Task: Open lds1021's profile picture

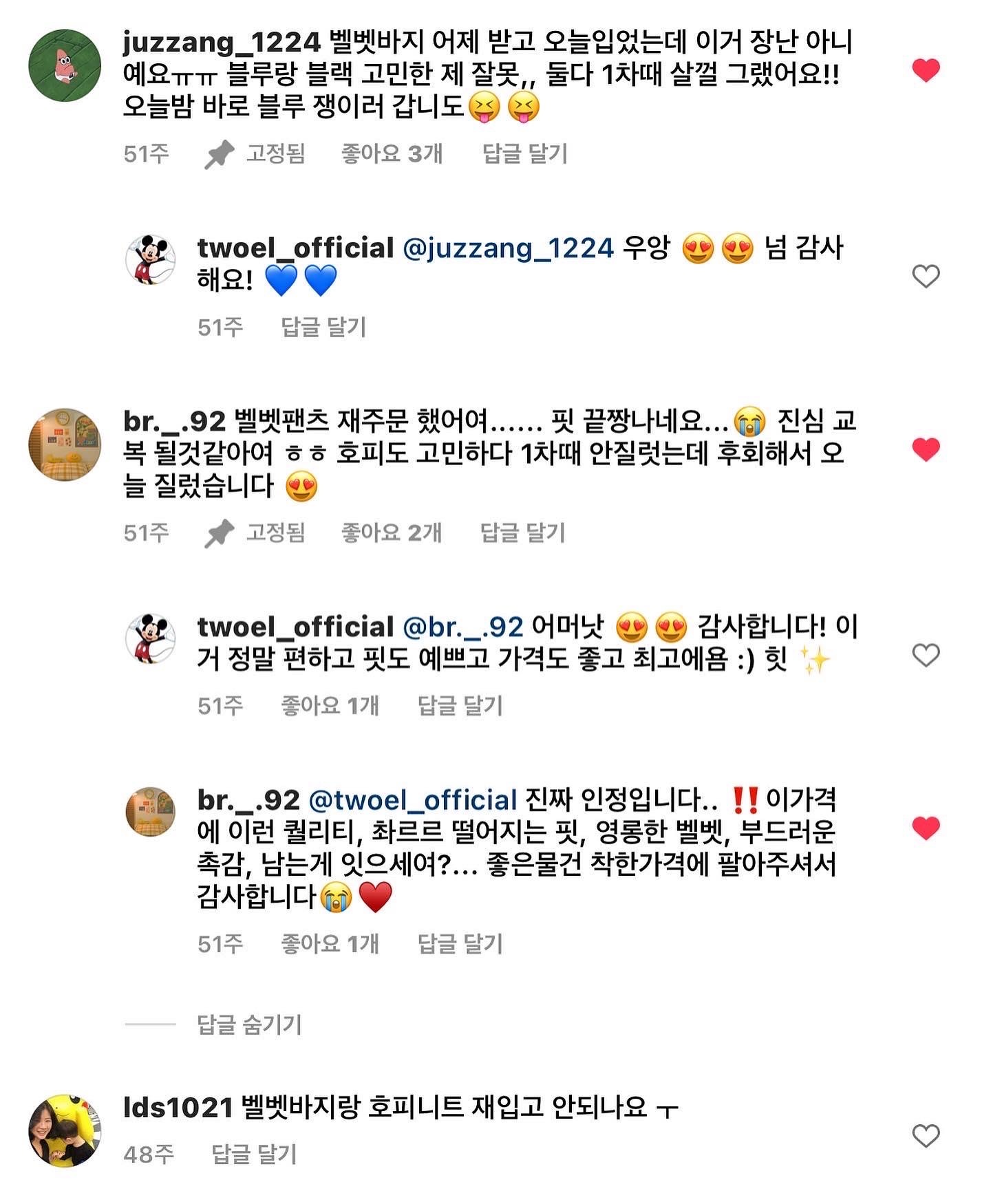Action: point(65,1131)
